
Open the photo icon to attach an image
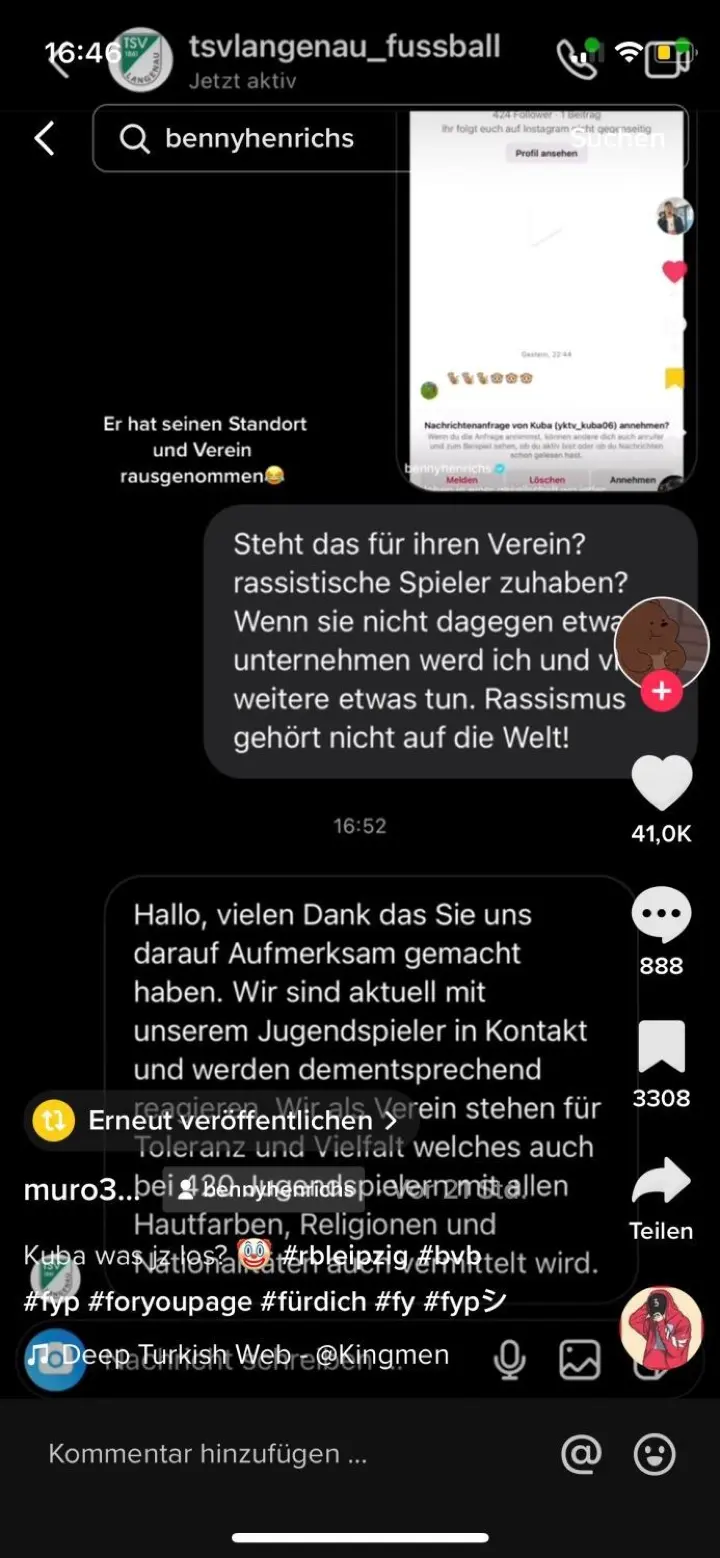coord(580,1357)
